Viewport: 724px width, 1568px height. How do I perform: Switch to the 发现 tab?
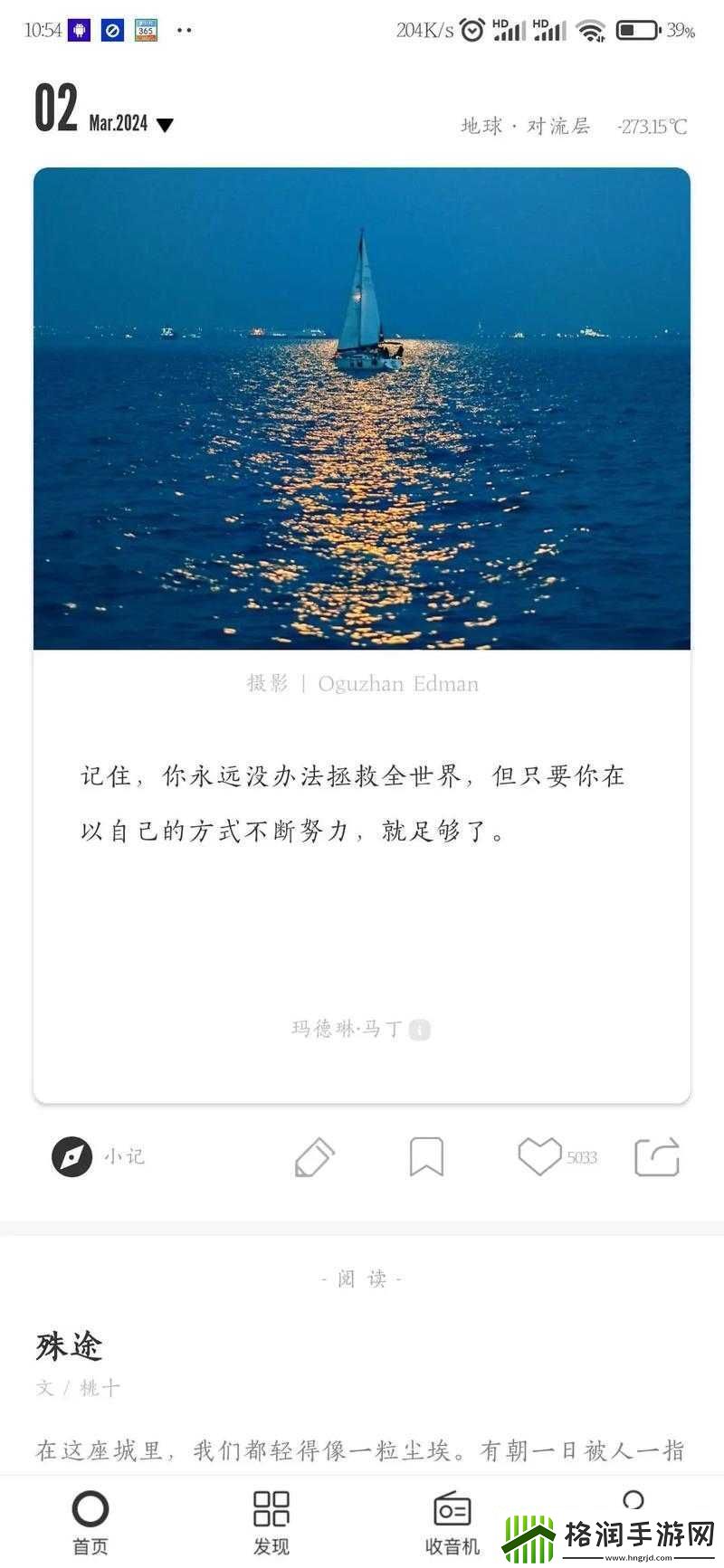[x=271, y=1522]
